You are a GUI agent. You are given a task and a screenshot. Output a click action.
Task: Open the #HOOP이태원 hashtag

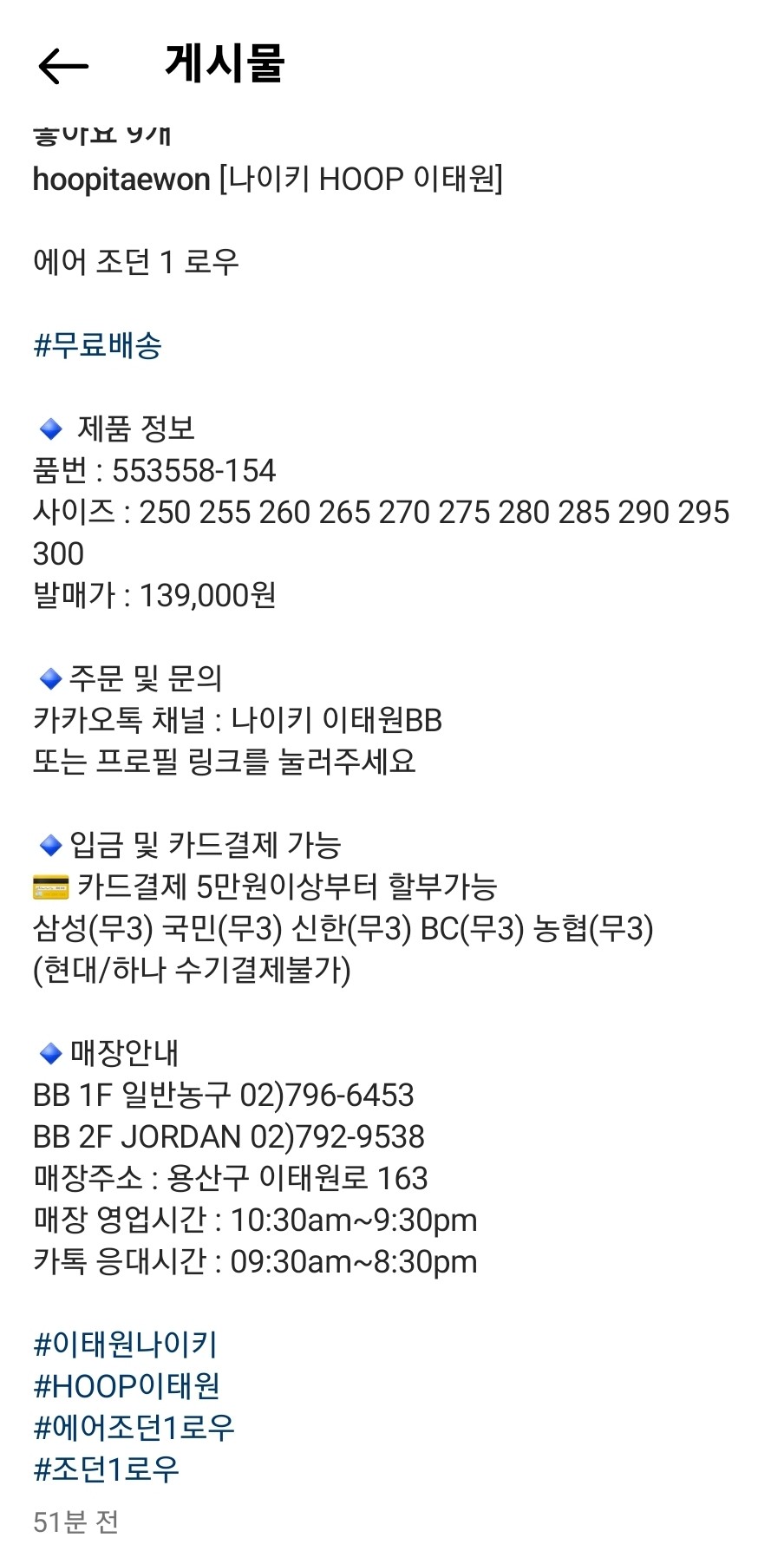127,1386
